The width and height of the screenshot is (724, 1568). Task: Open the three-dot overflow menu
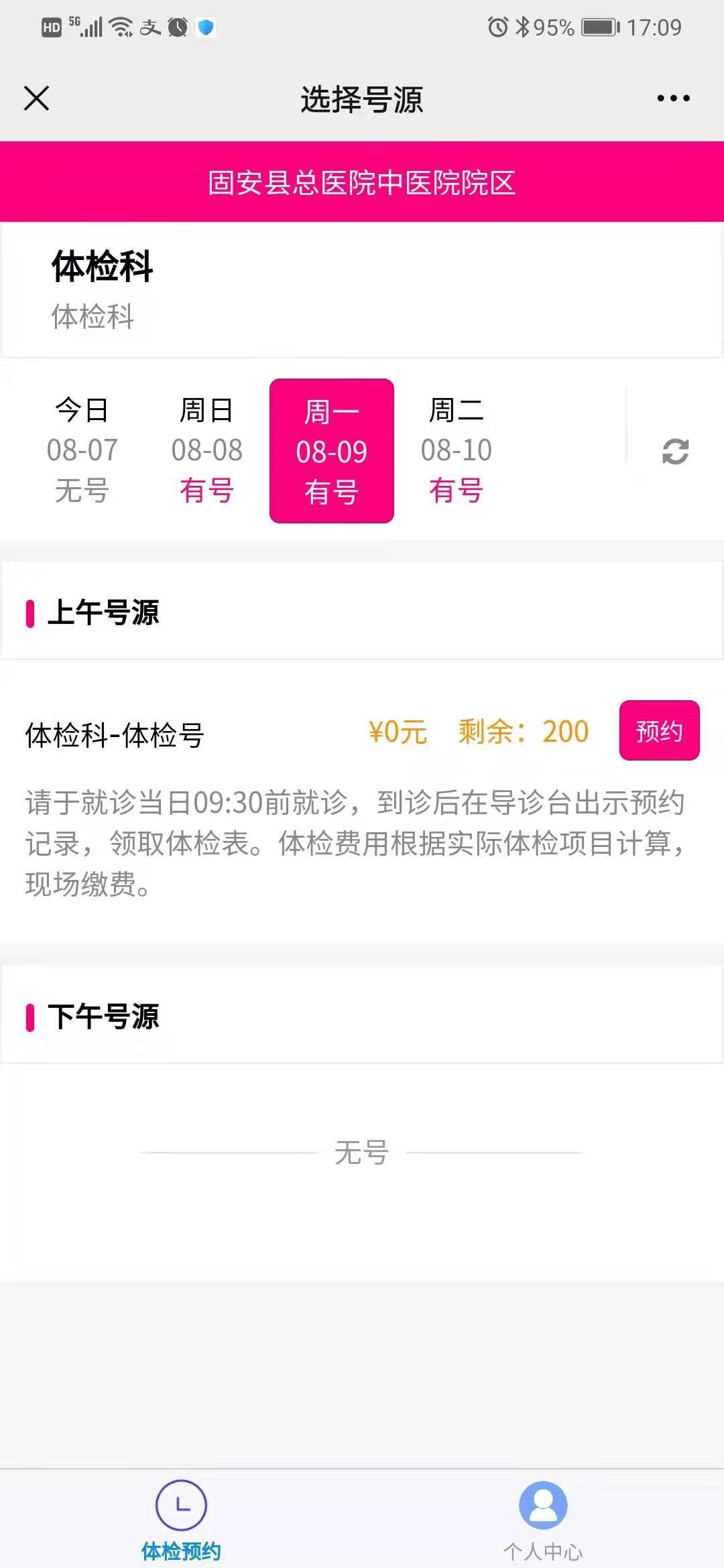[673, 99]
